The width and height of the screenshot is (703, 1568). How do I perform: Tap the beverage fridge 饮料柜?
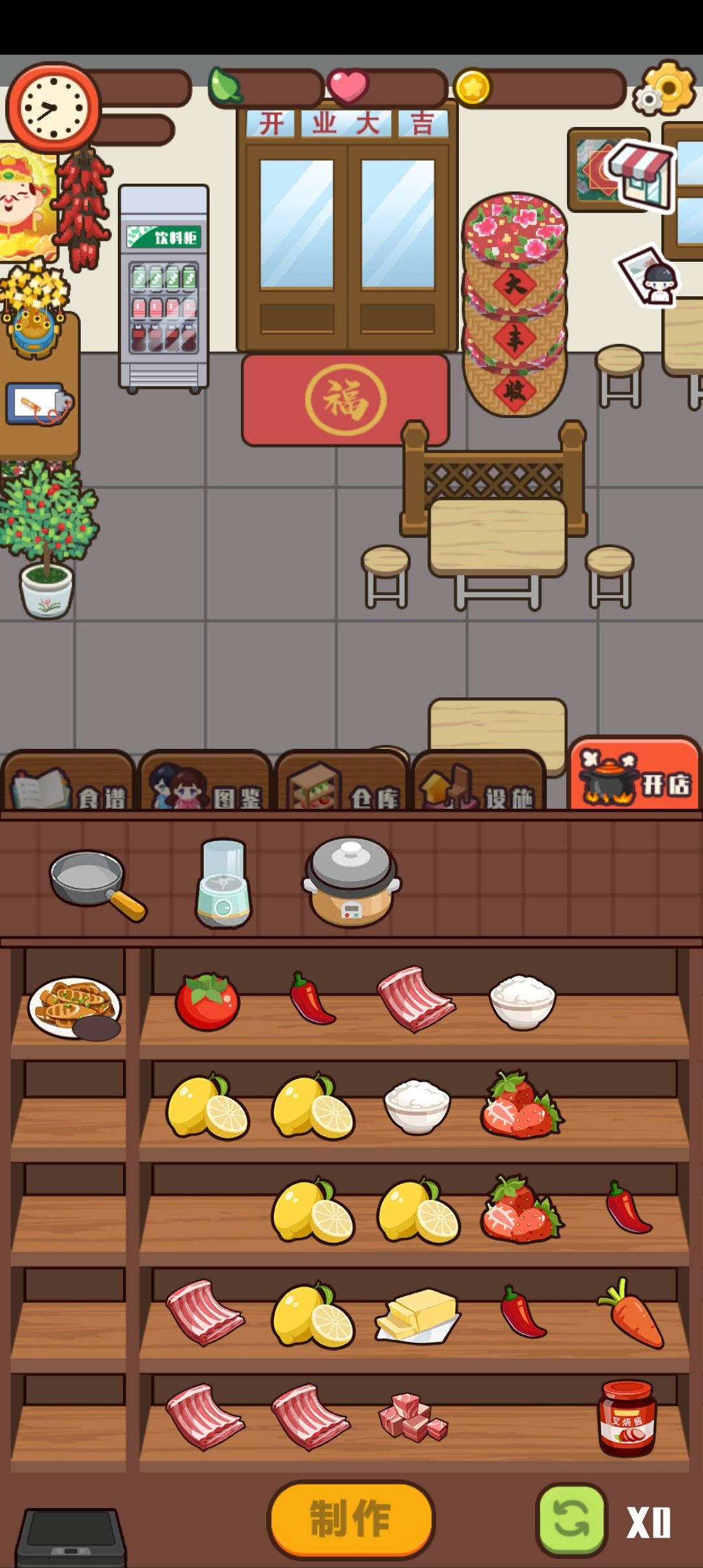[164, 288]
